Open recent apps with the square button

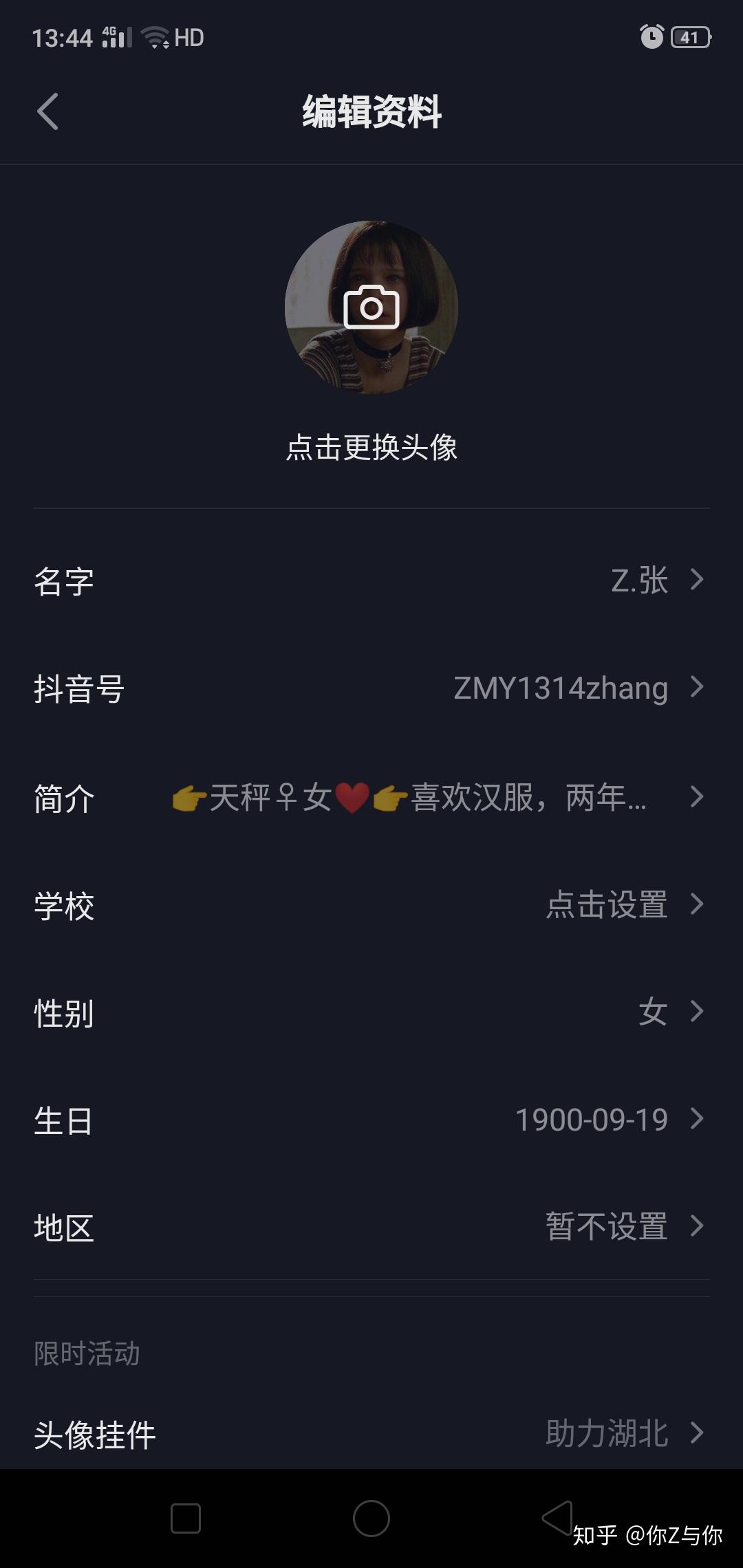click(186, 1518)
